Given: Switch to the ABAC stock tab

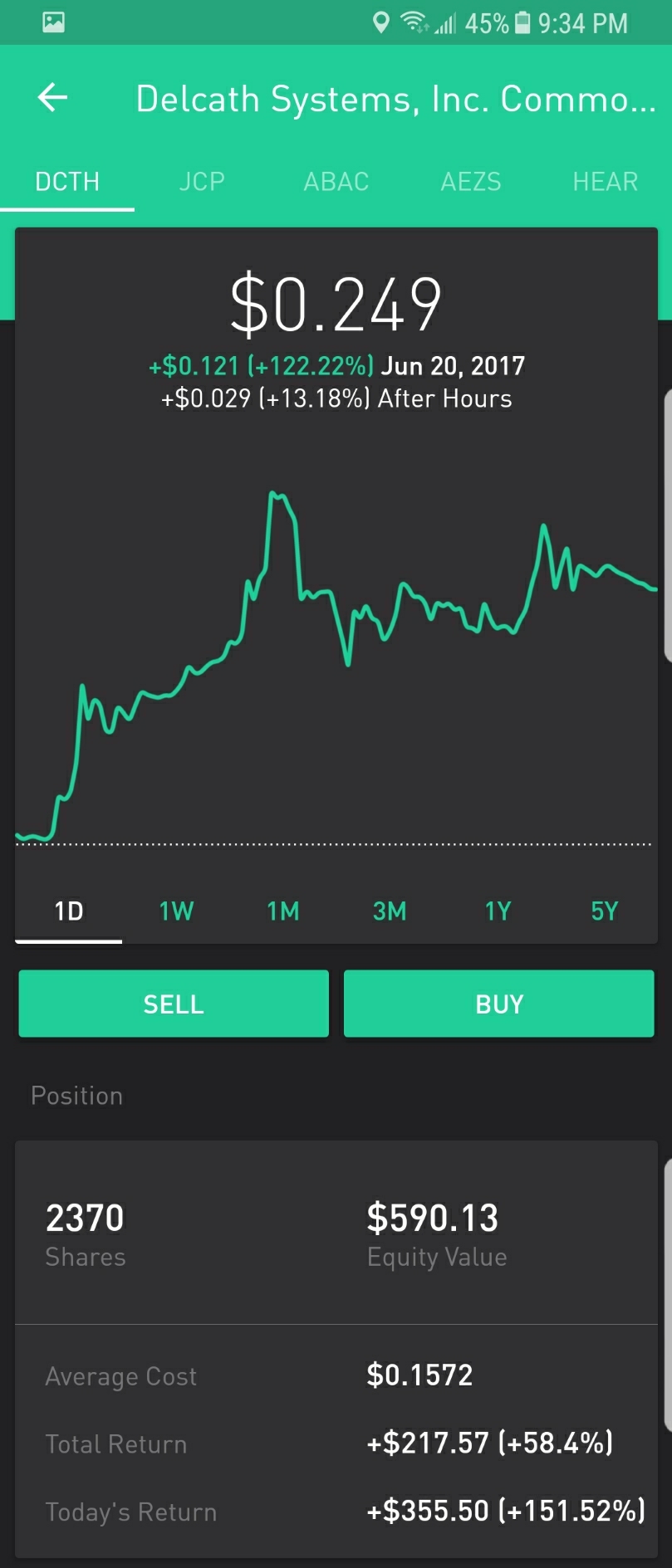Looking at the screenshot, I should tap(336, 182).
